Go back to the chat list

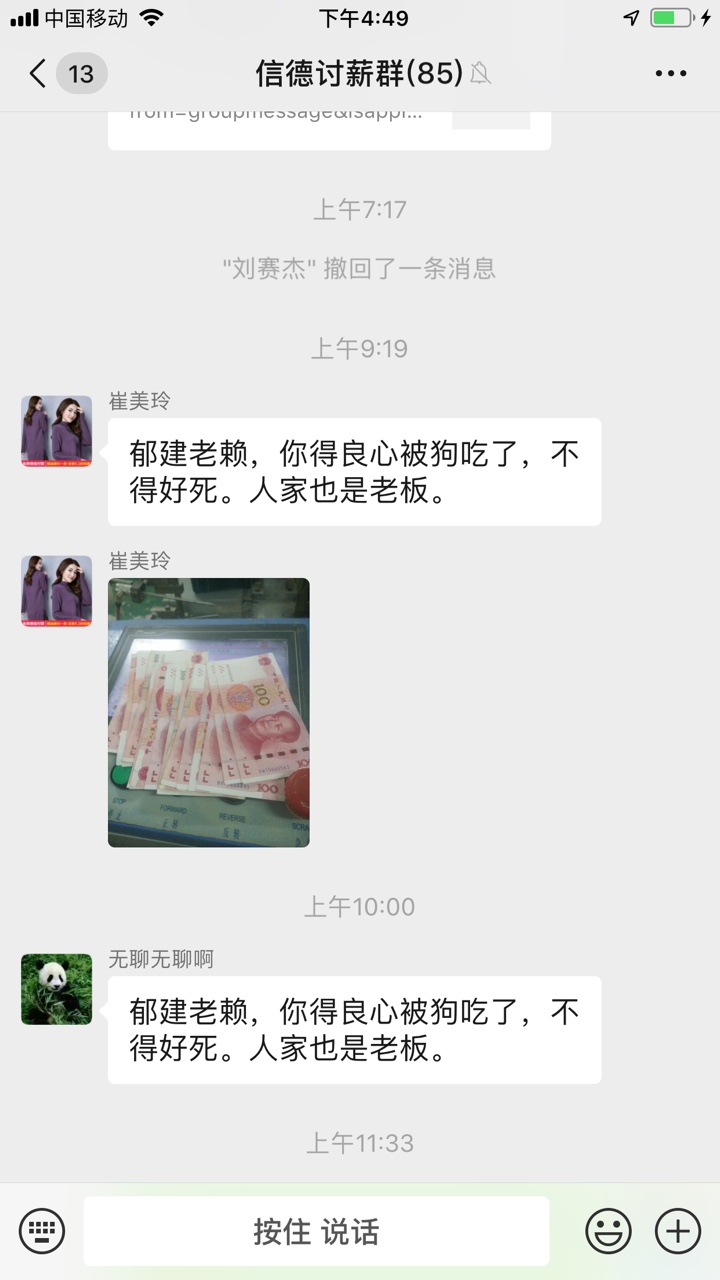pyautogui.click(x=38, y=73)
